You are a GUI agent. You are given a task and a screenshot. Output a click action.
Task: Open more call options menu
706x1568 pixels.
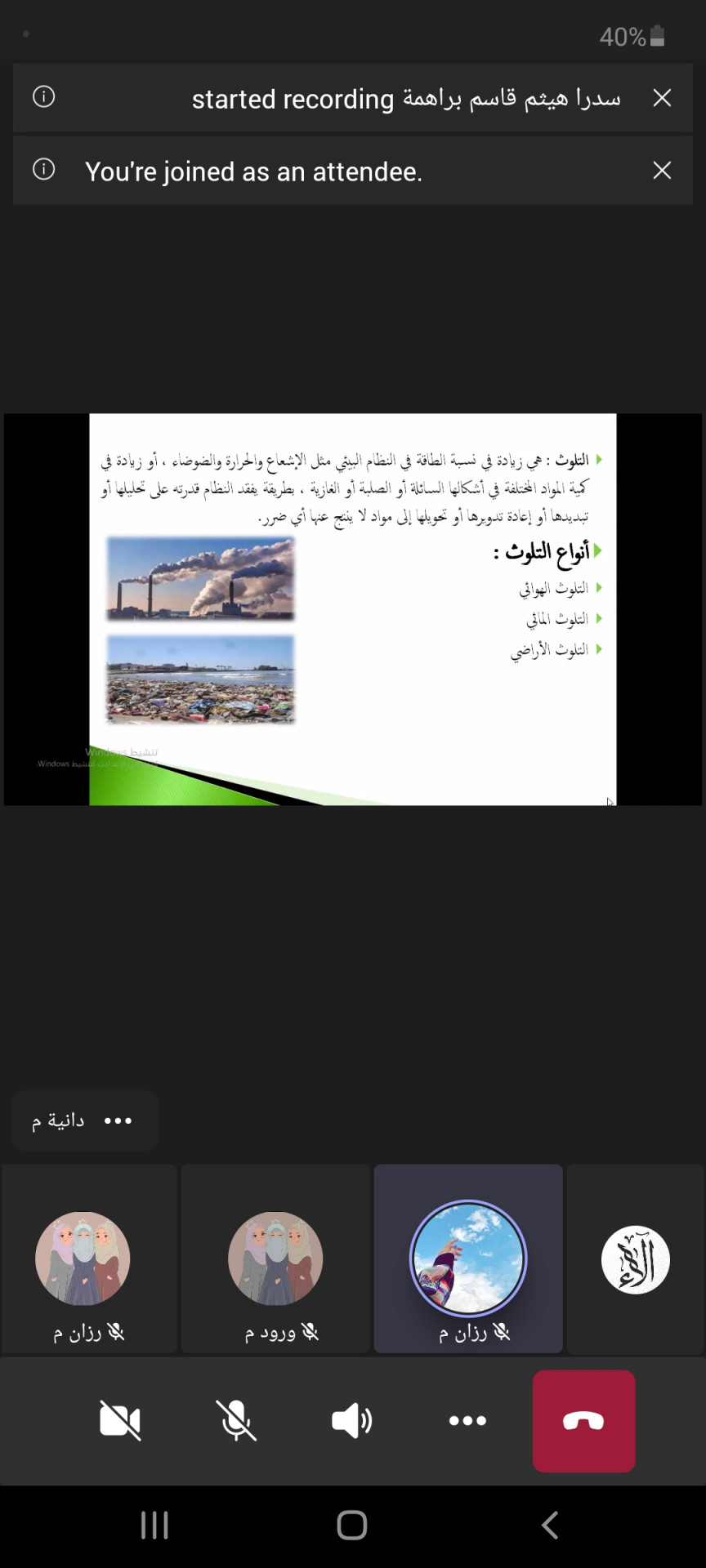click(467, 1421)
